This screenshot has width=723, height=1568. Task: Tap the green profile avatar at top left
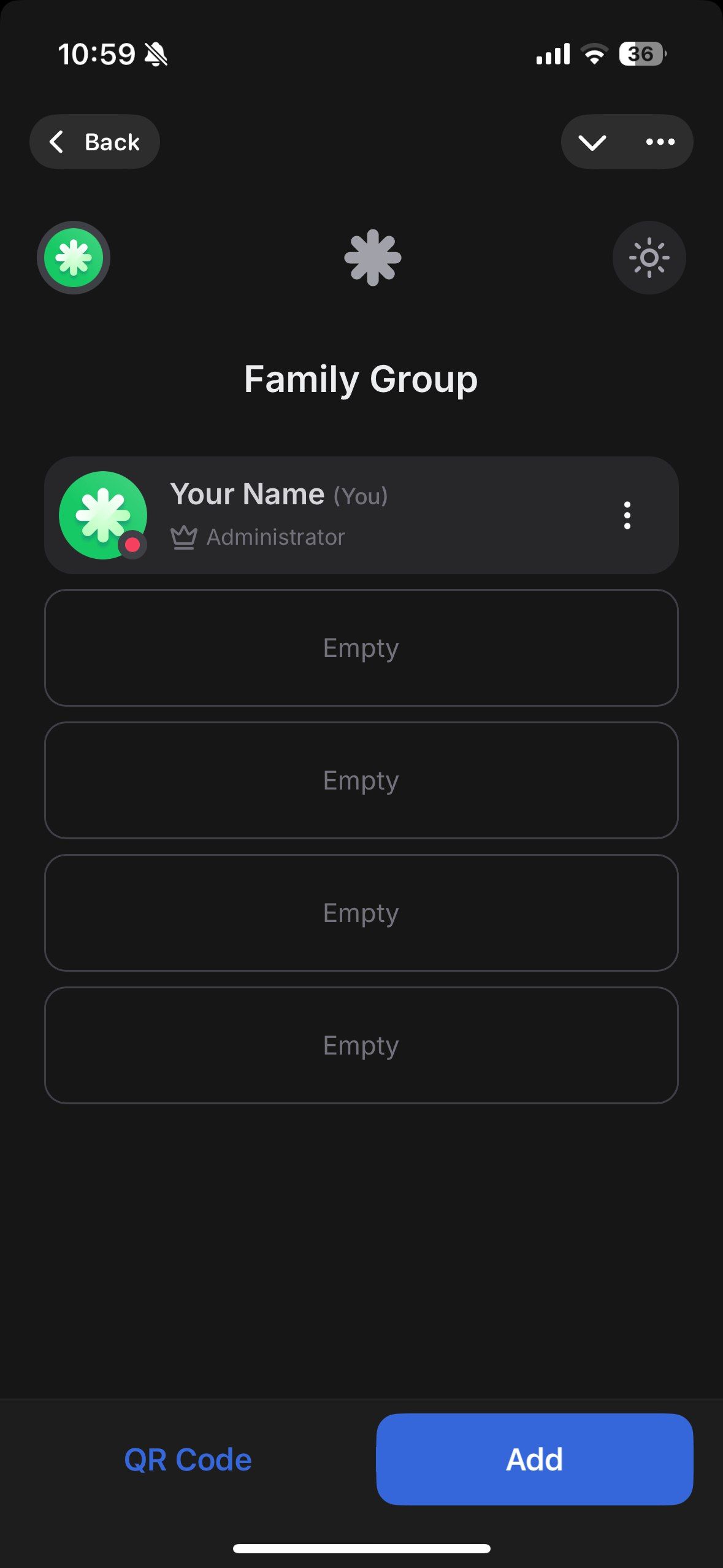(74, 258)
